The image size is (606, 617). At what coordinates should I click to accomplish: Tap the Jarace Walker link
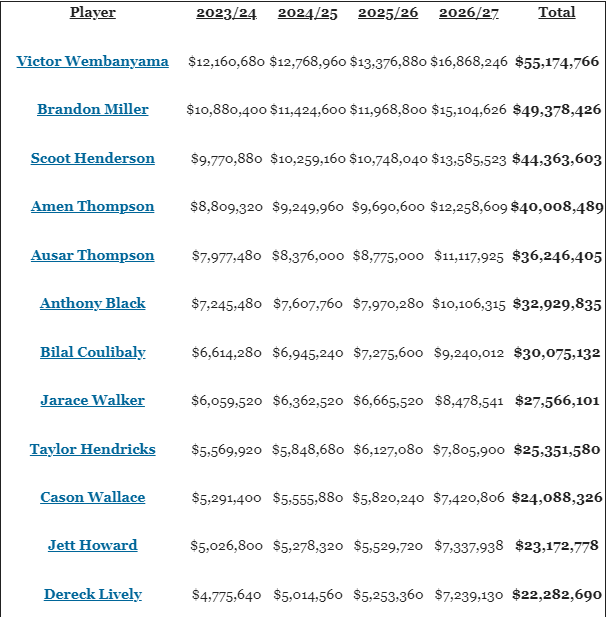93,400
